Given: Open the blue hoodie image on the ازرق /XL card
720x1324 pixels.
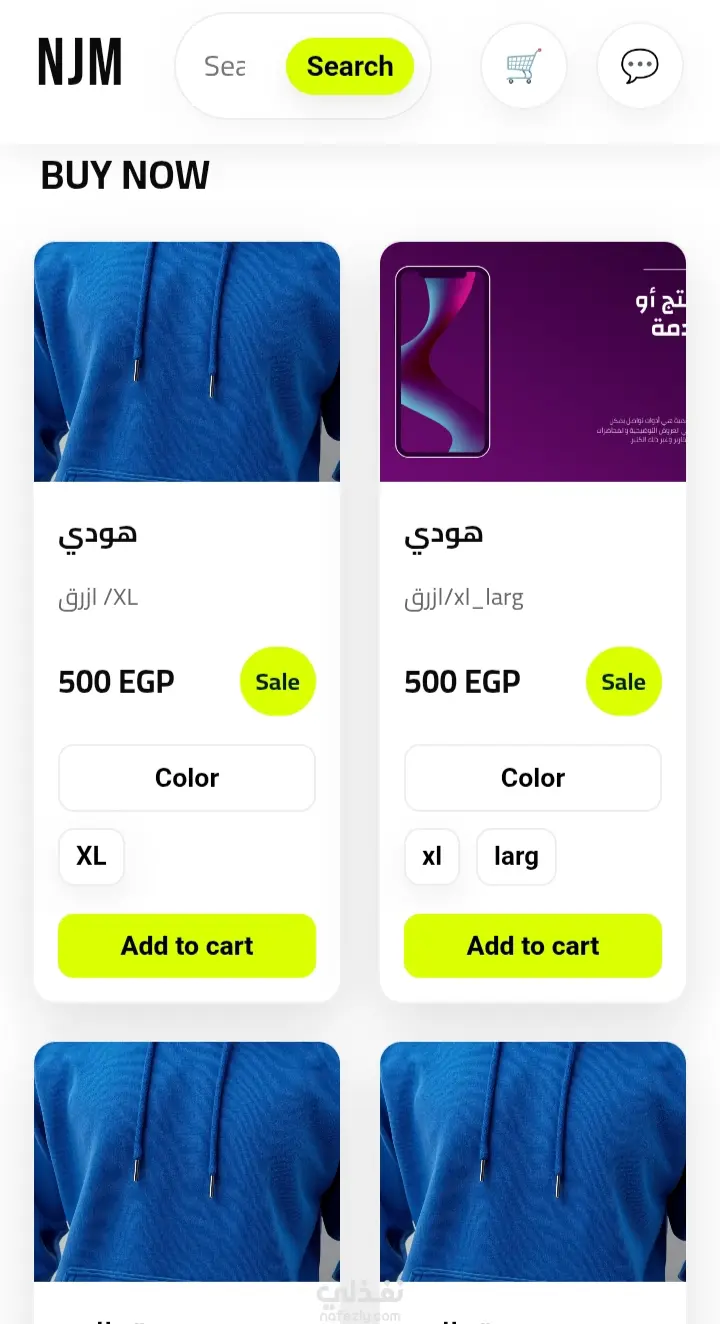Looking at the screenshot, I should 187,362.
